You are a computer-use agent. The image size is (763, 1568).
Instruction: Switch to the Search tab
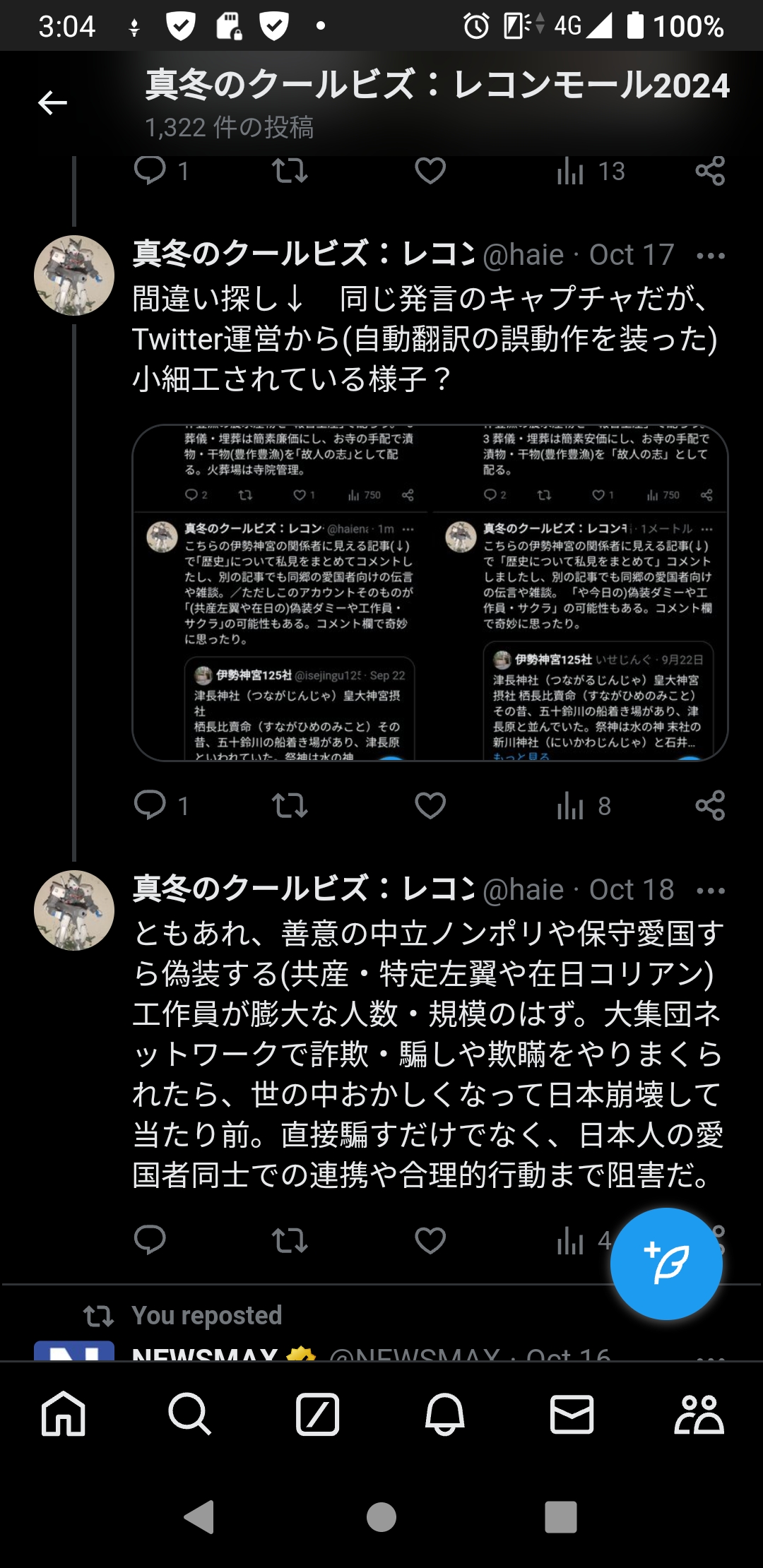tap(190, 1414)
